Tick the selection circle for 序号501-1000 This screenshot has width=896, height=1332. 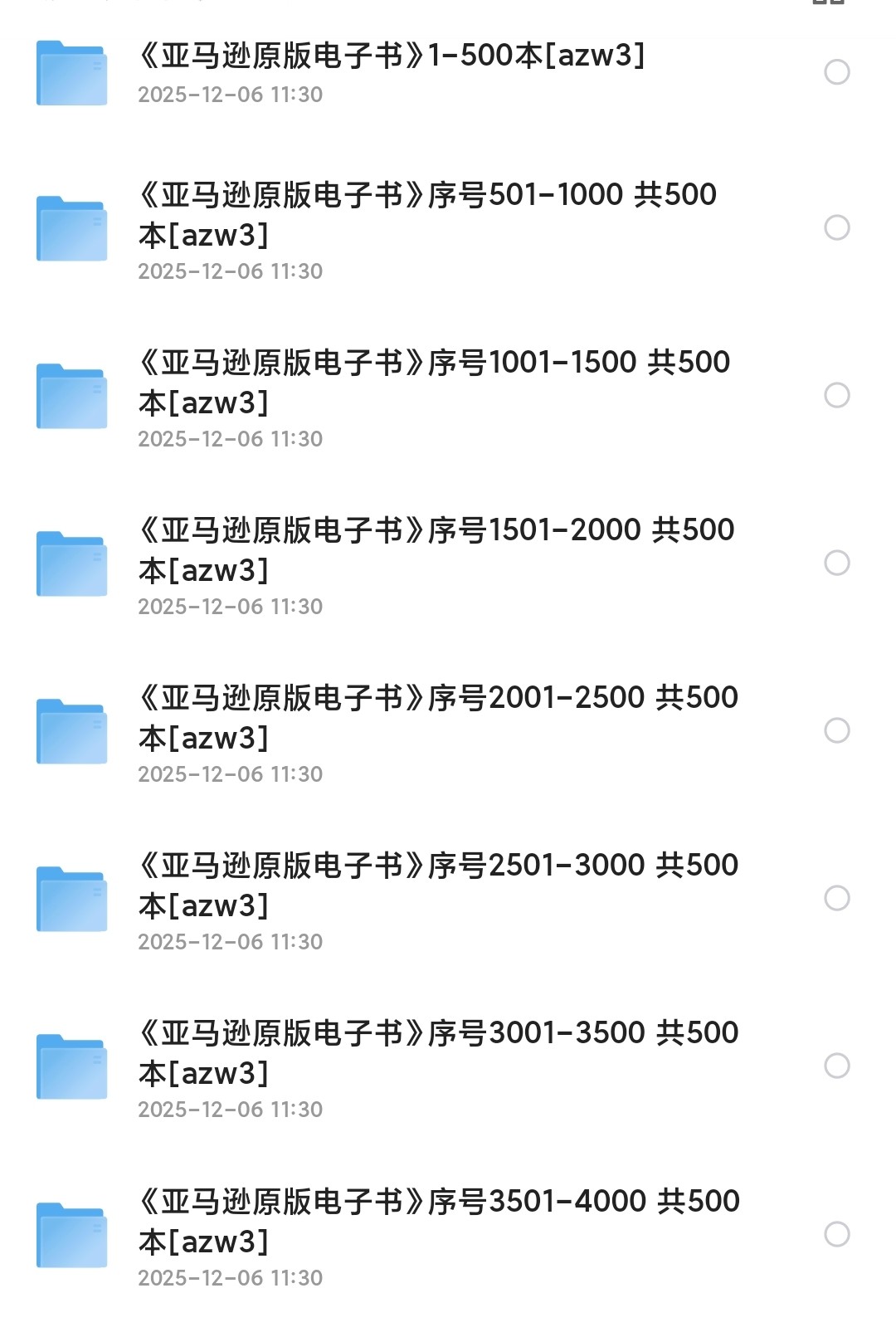click(836, 227)
